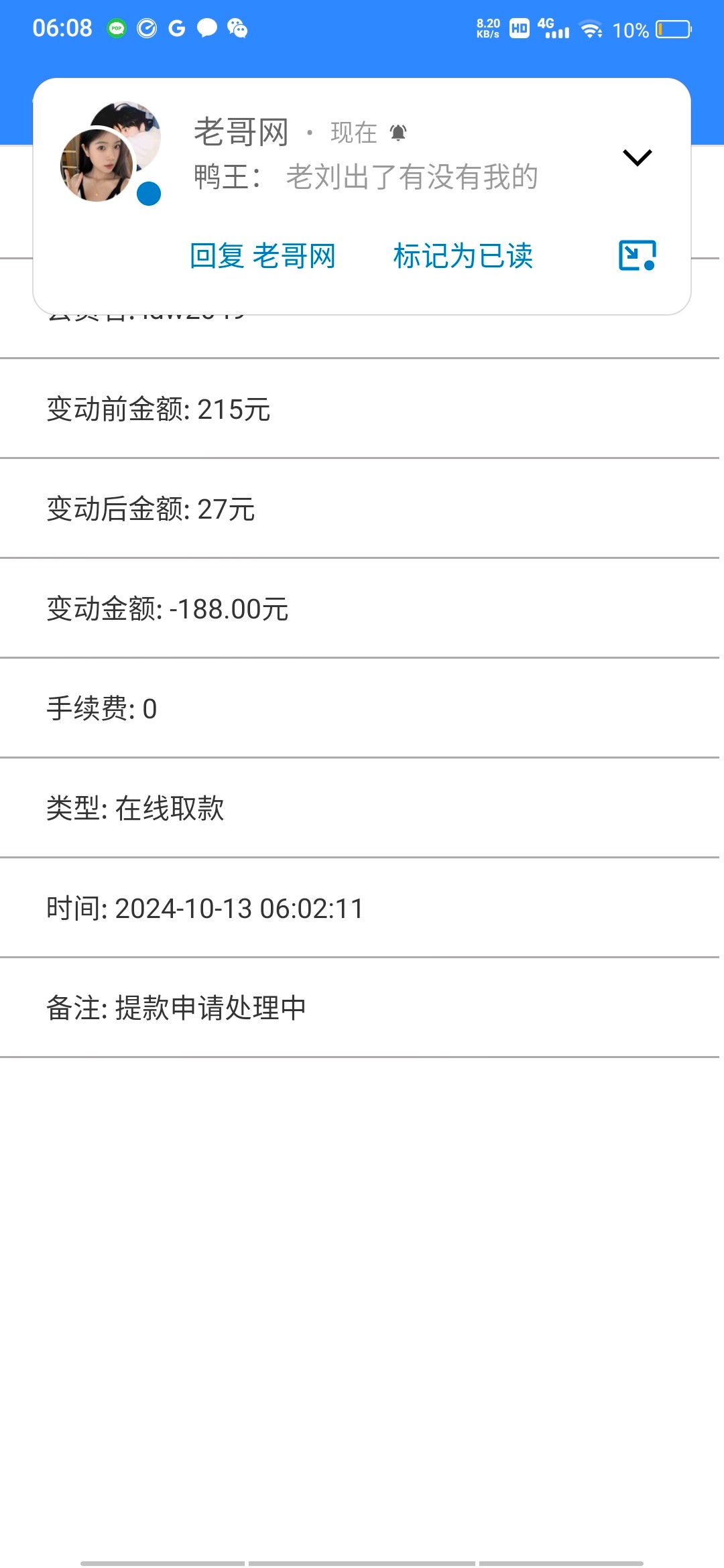Image resolution: width=724 pixels, height=1568 pixels.
Task: Reply to 老哥网 from the notification
Action: [262, 256]
